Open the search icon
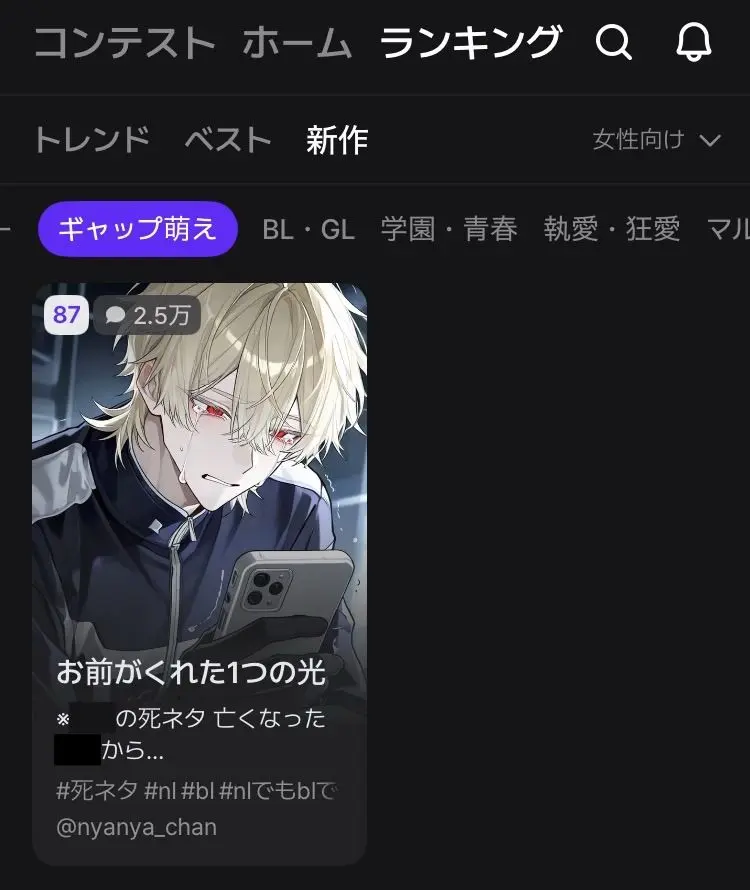Viewport: 750px width, 890px height. click(613, 41)
